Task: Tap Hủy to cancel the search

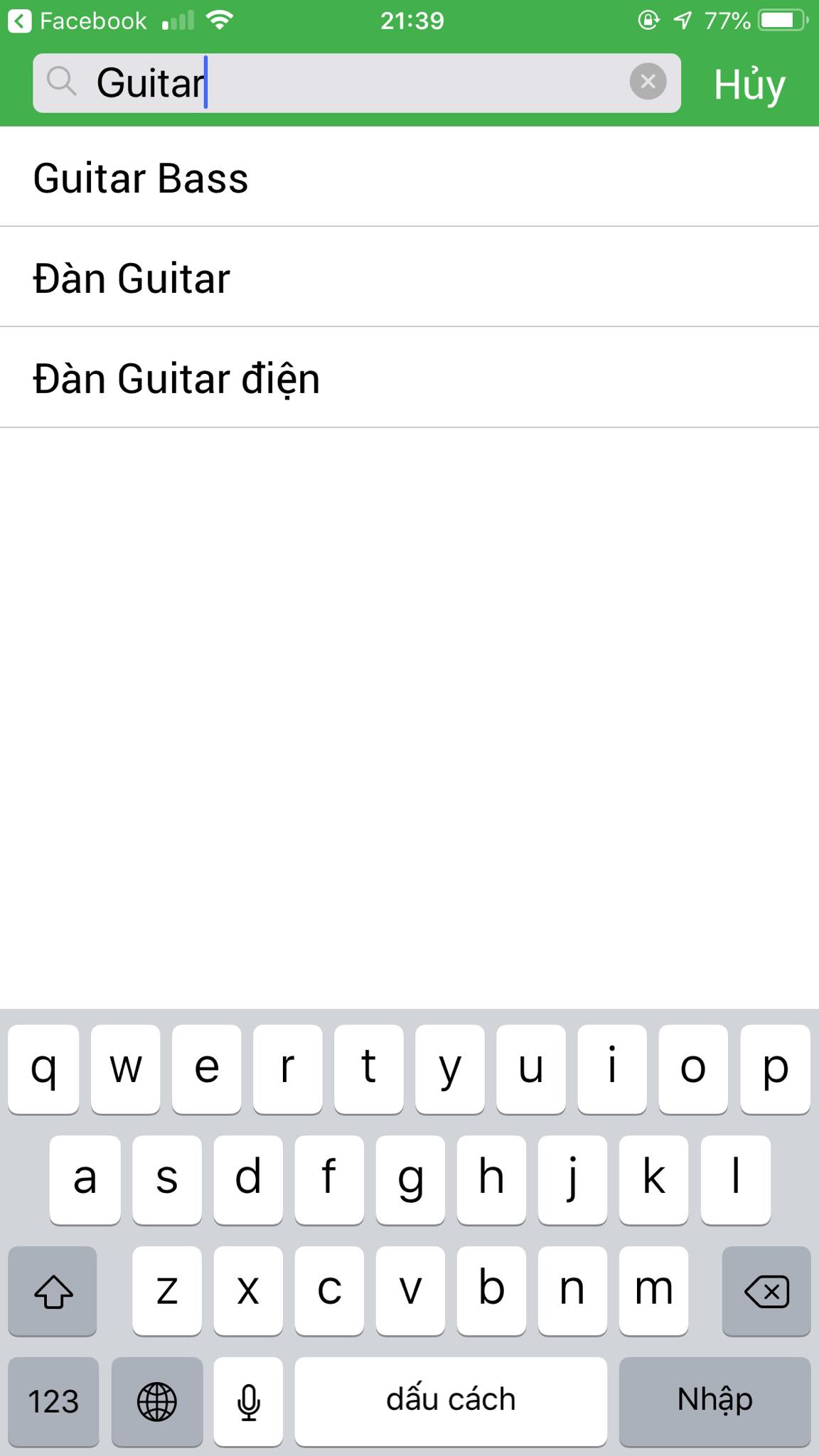Action: [749, 85]
